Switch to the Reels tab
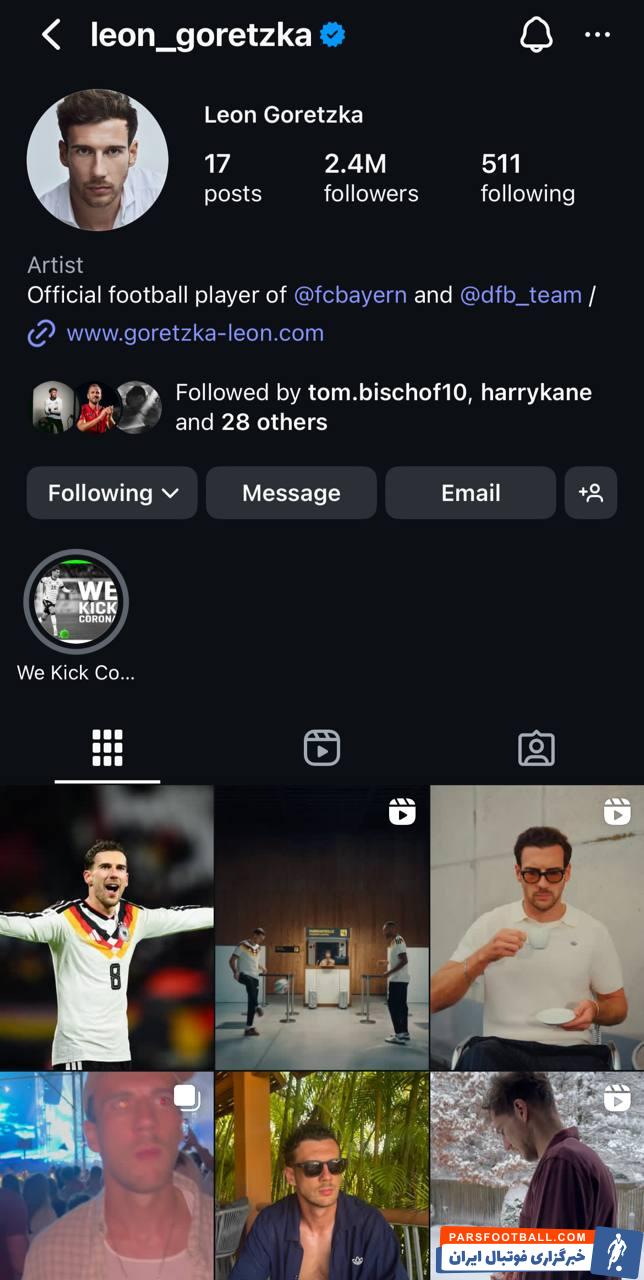Viewport: 644px width, 1280px height. [x=322, y=748]
